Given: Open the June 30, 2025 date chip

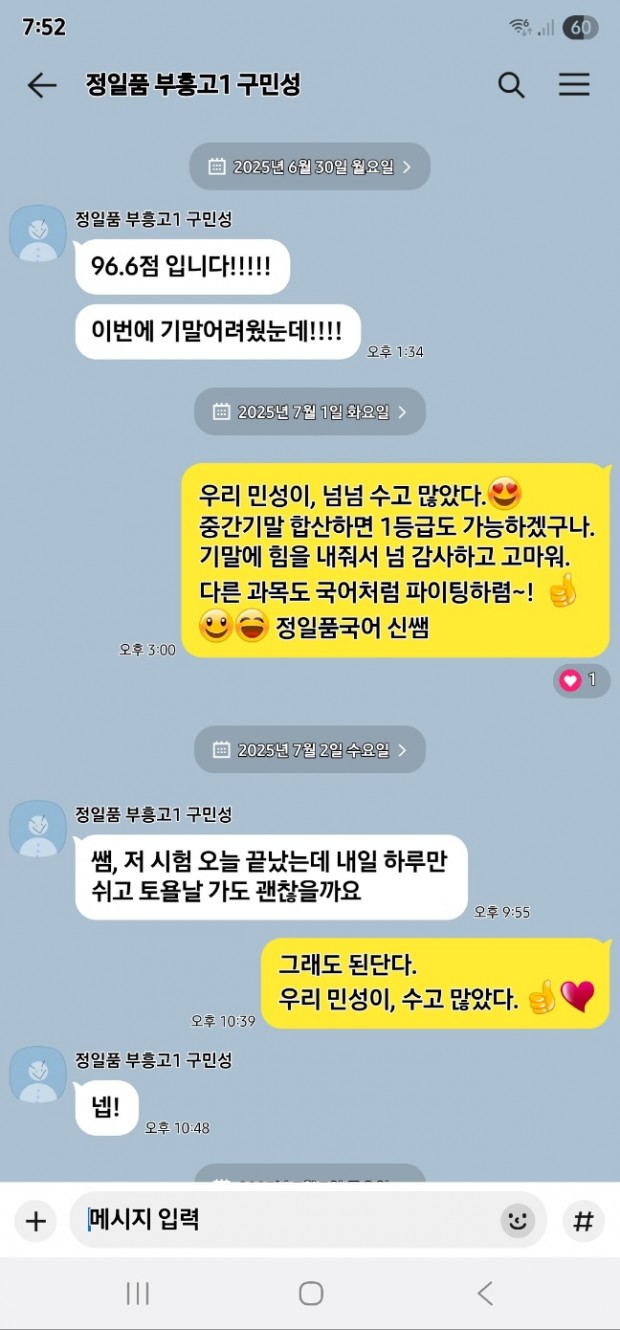Looking at the screenshot, I should (x=310, y=167).
